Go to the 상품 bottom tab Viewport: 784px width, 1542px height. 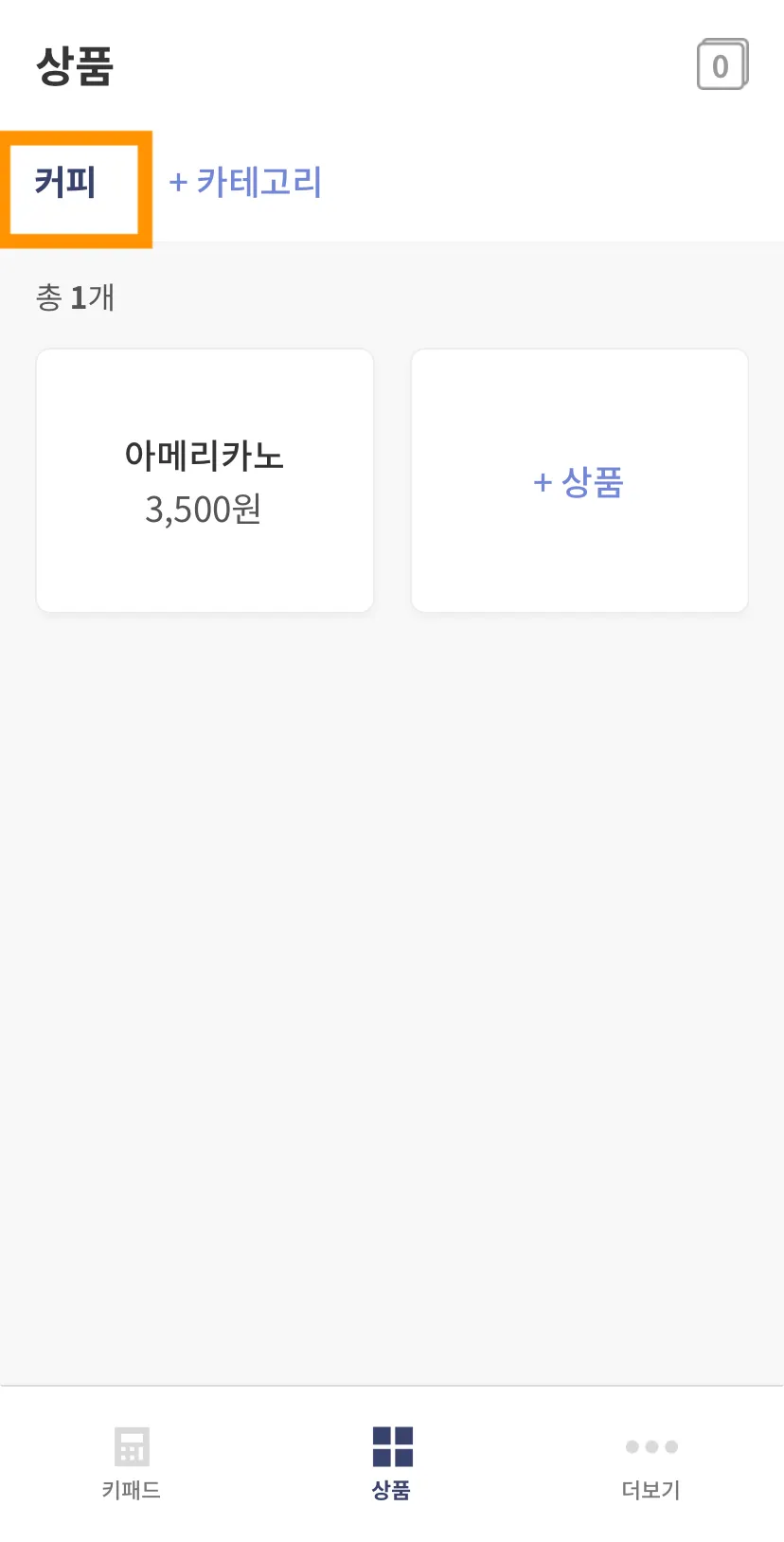click(x=392, y=1462)
